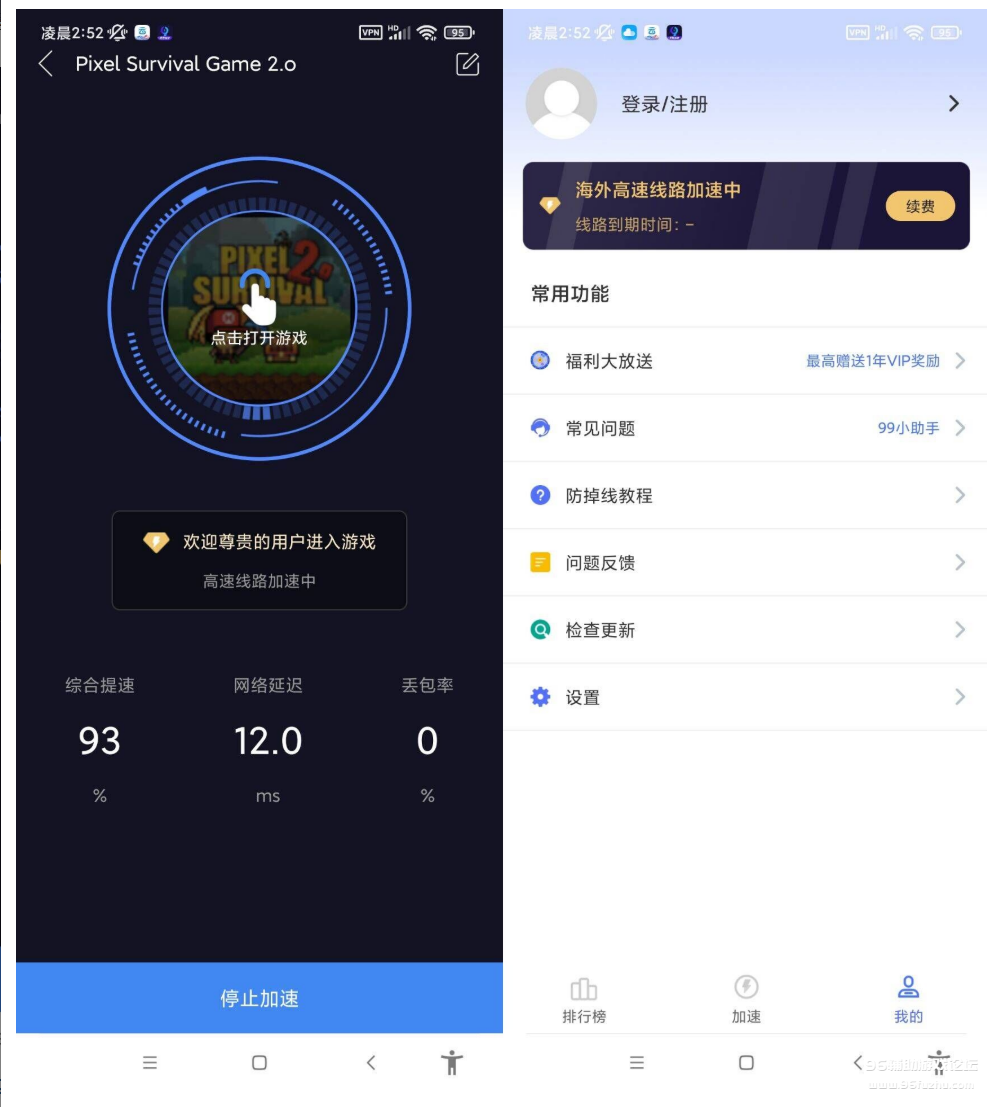The image size is (987, 1107).
Task: Select 检查更新 to check updates
Action: pyautogui.click(x=745, y=630)
